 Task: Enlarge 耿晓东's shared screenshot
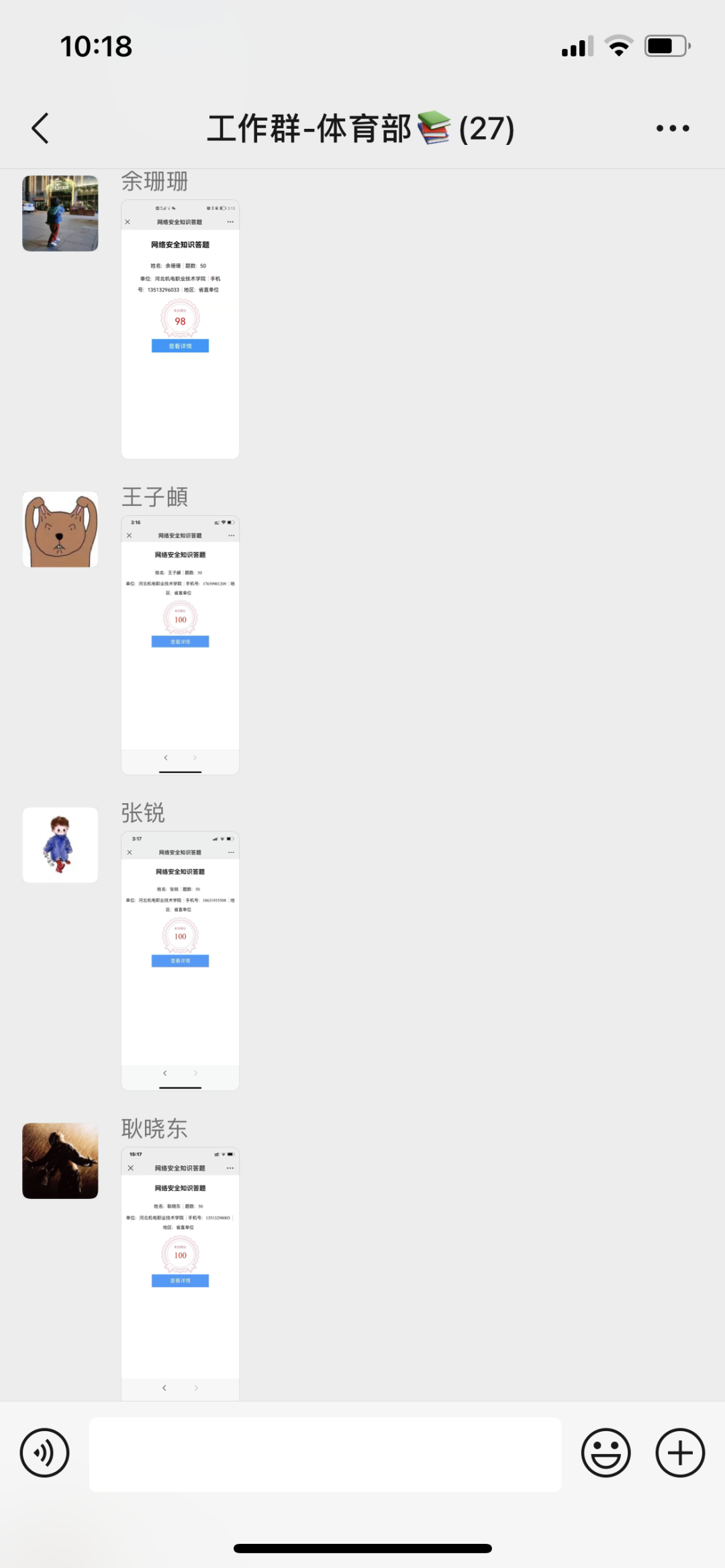click(180, 1273)
